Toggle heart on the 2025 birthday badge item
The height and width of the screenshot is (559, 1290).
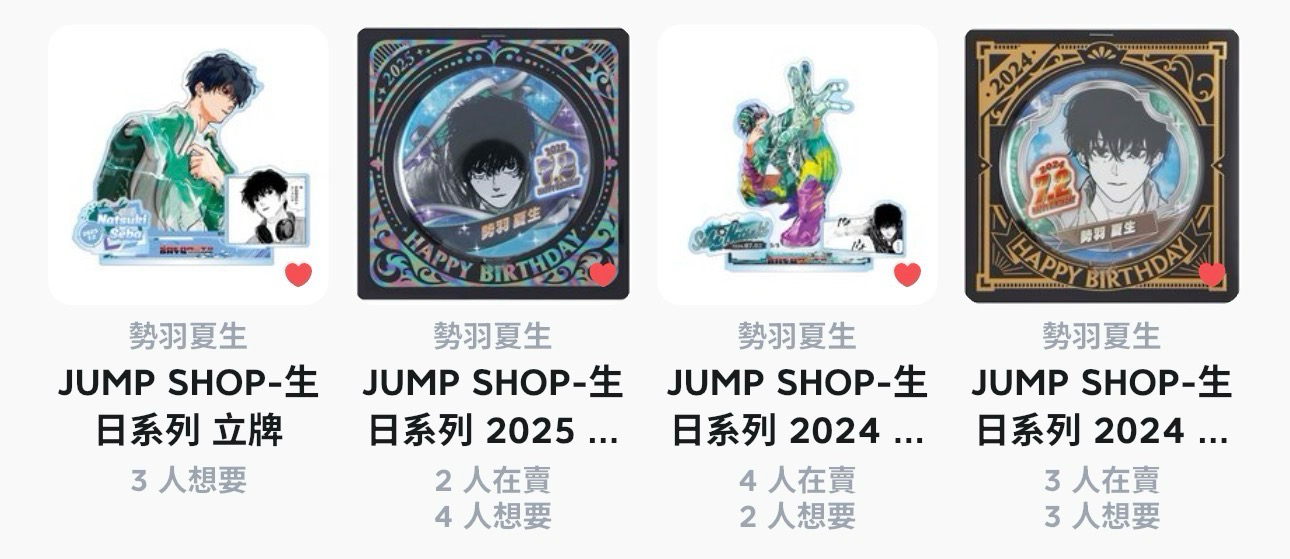tap(603, 274)
